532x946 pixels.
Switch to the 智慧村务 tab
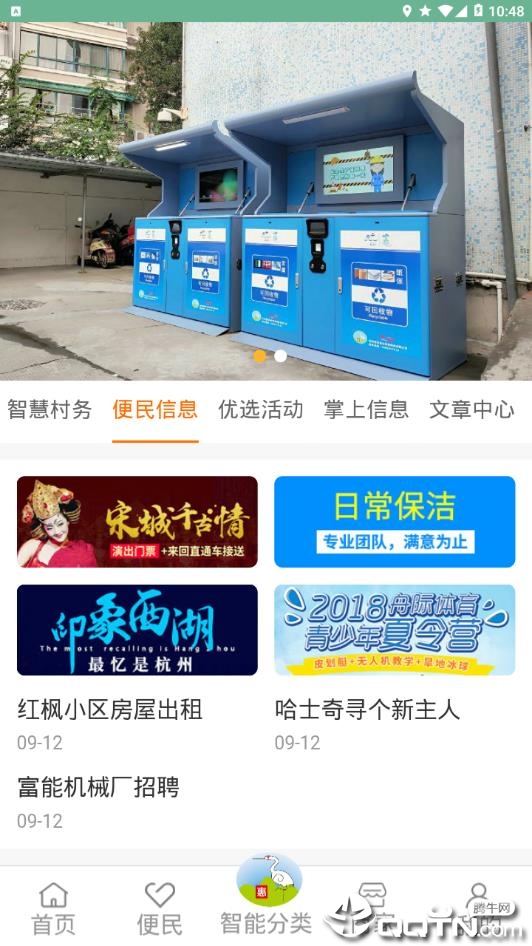point(49,410)
